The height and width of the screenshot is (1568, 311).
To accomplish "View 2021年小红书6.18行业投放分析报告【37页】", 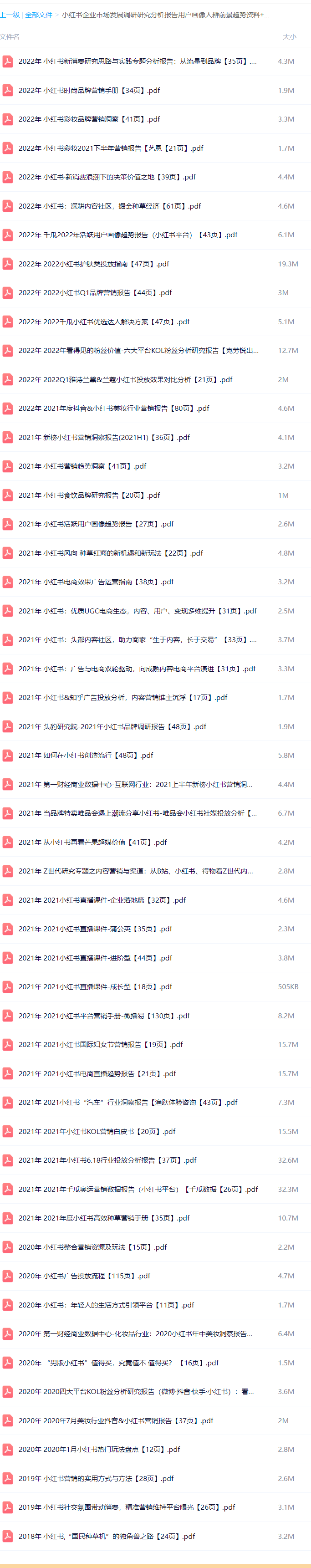I will click(107, 1160).
